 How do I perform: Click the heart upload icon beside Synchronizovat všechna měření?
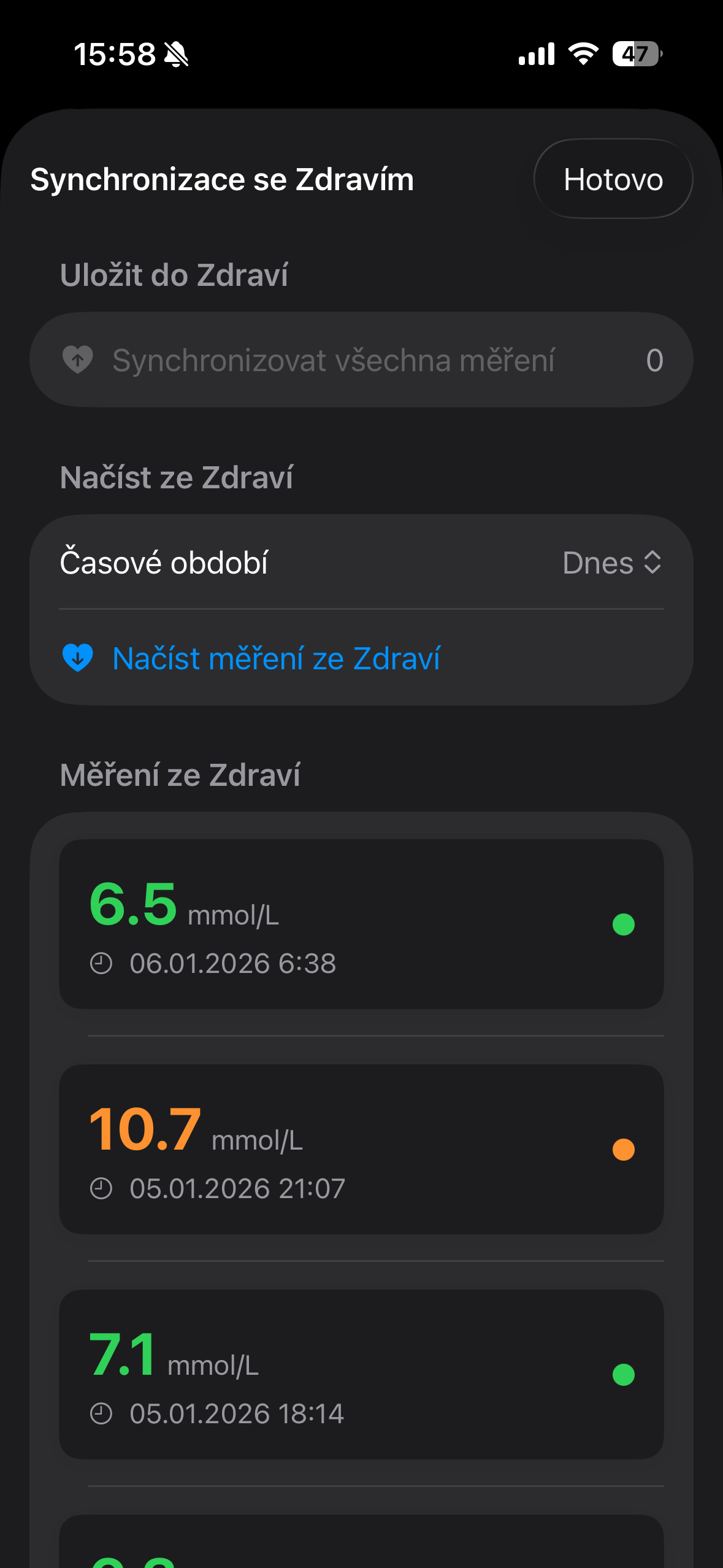(x=77, y=360)
